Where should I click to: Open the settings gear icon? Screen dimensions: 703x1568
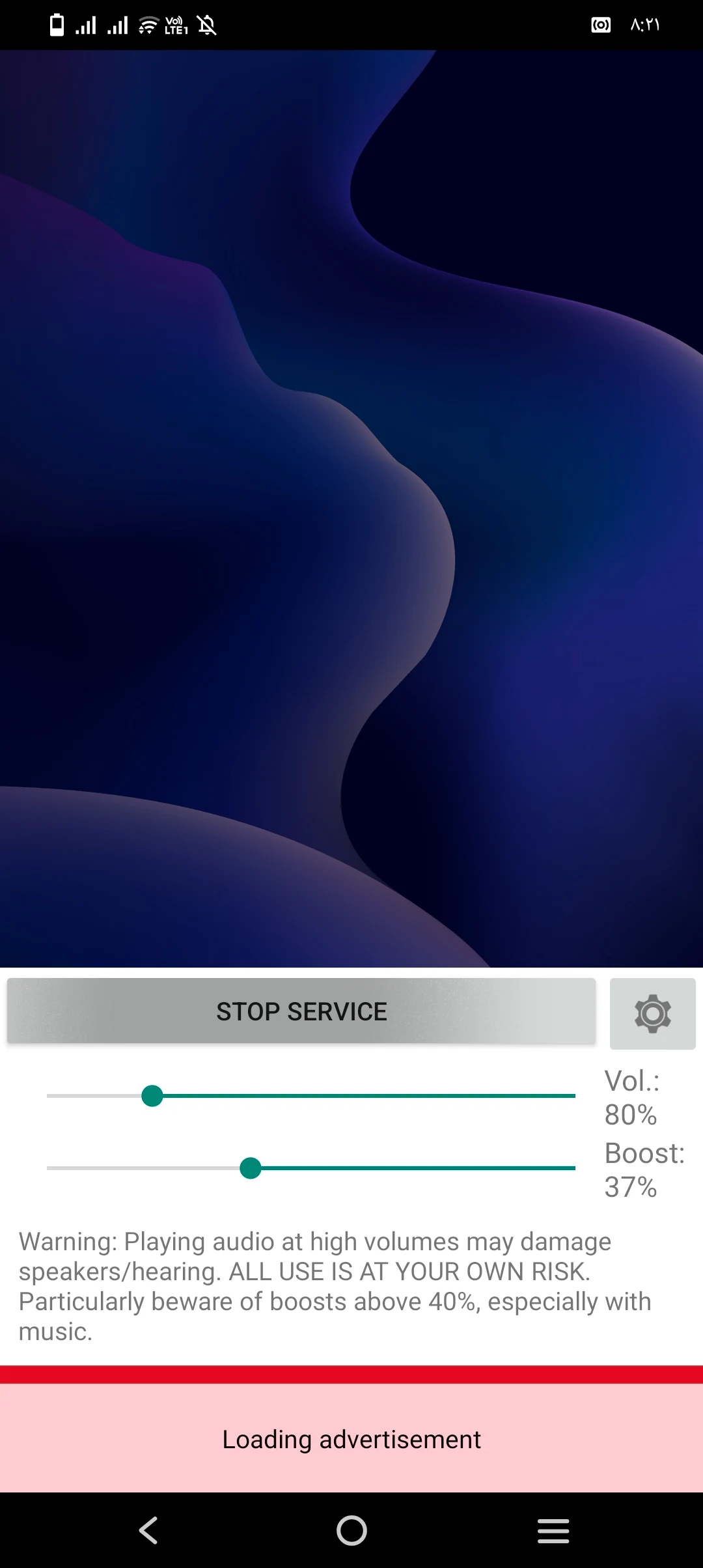pyautogui.click(x=652, y=1013)
